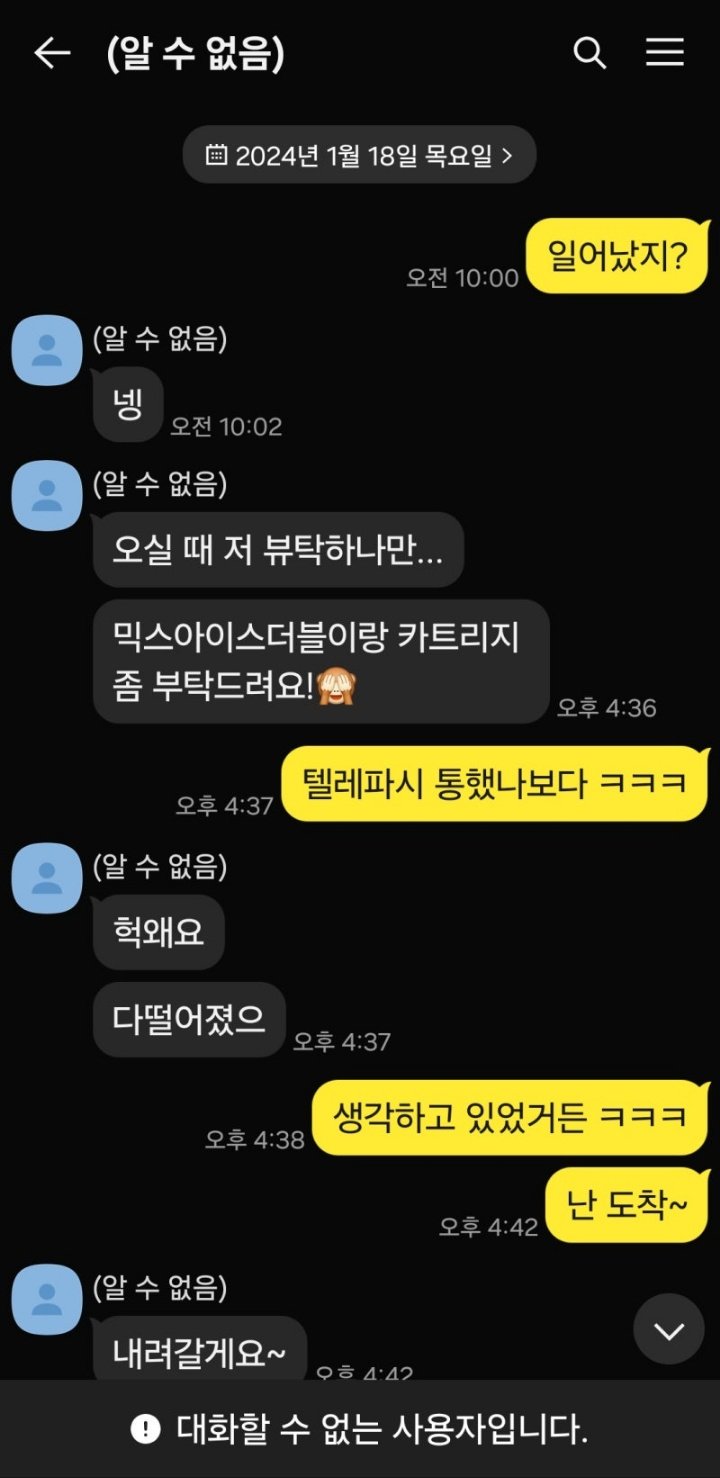
Task: Jump to the latest message arrow
Action: click(x=669, y=1329)
